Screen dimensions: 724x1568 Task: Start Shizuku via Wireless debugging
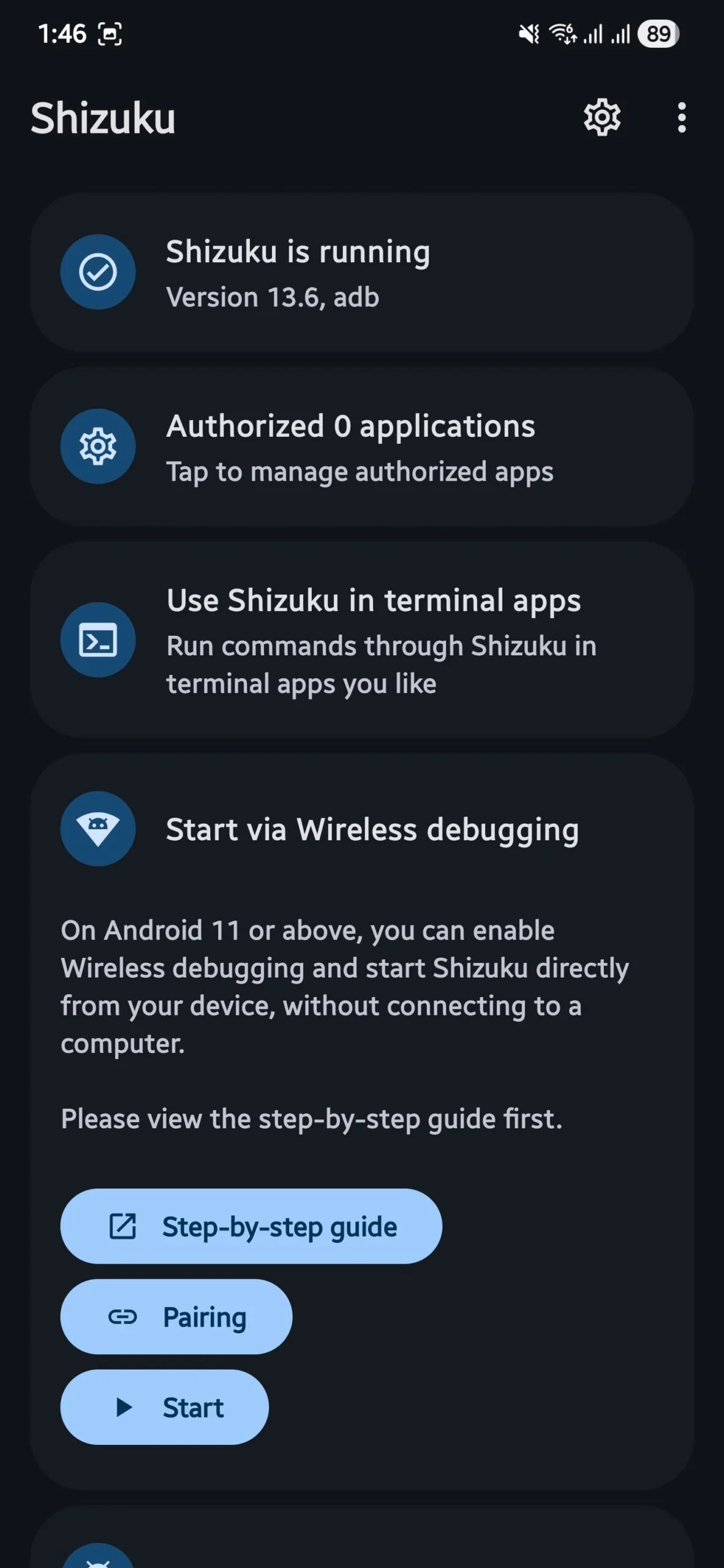pos(164,1407)
